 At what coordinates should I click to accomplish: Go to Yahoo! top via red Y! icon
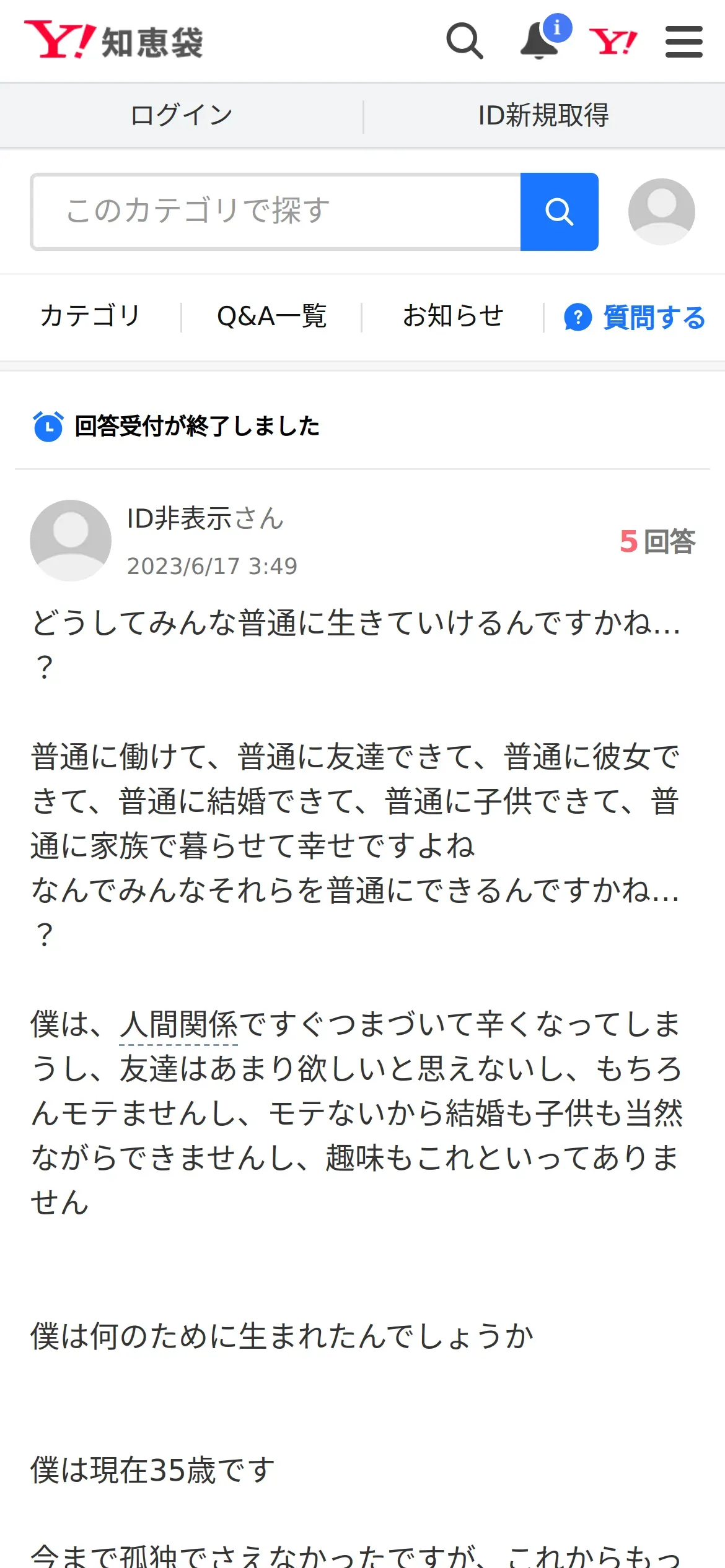coord(613,41)
